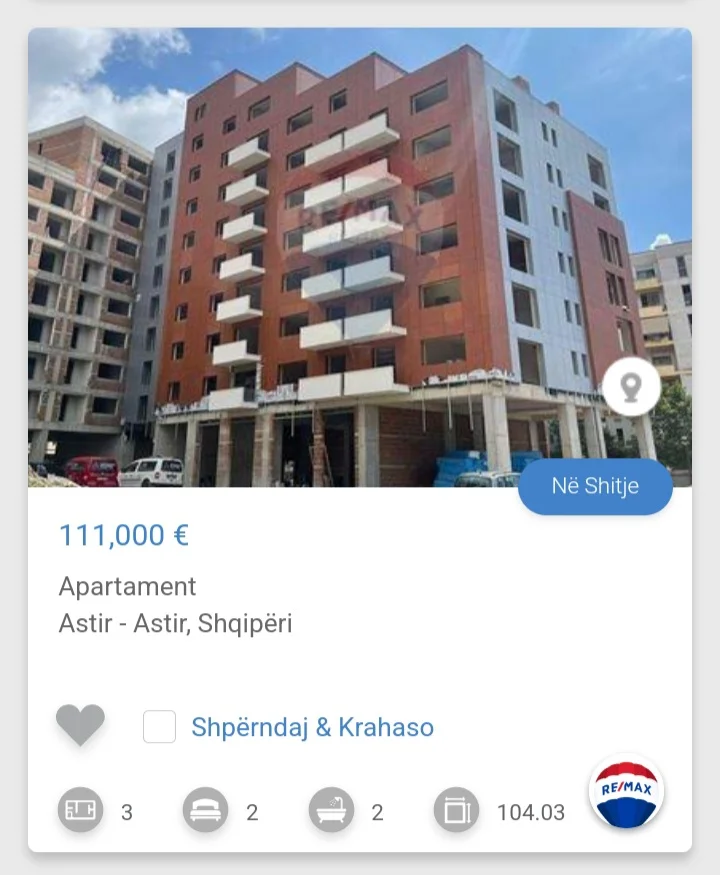The image size is (720, 875).
Task: Click the Astir - Astir, Shqipëri location text
Action: 175,623
